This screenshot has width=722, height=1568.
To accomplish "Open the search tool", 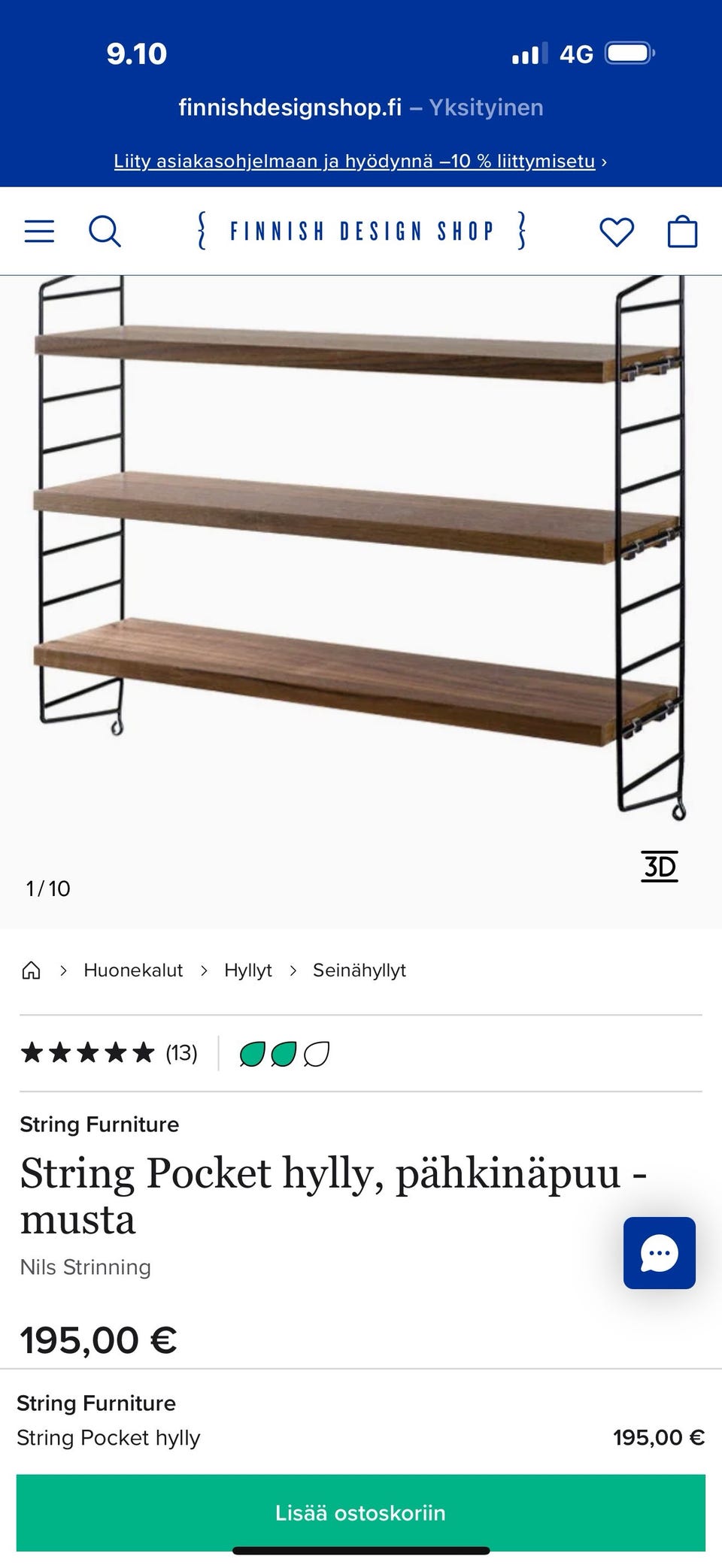I will click(106, 231).
